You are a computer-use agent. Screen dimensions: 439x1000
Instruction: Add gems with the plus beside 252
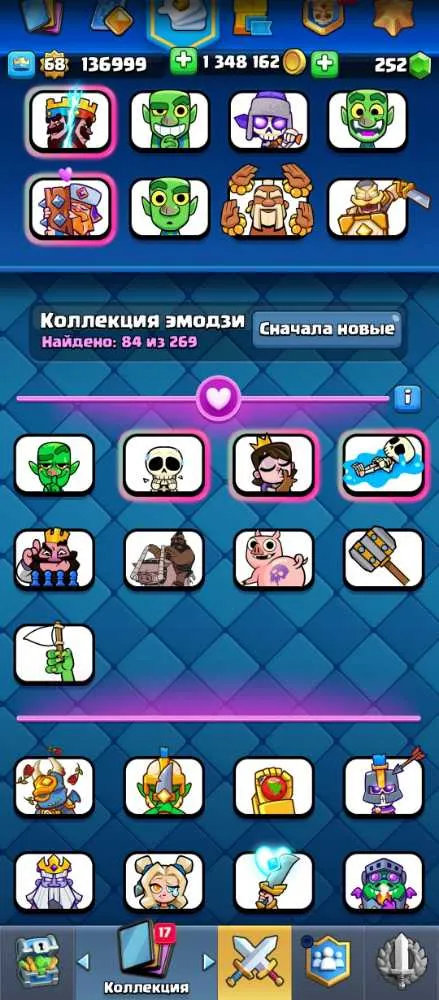pyautogui.click(x=324, y=63)
